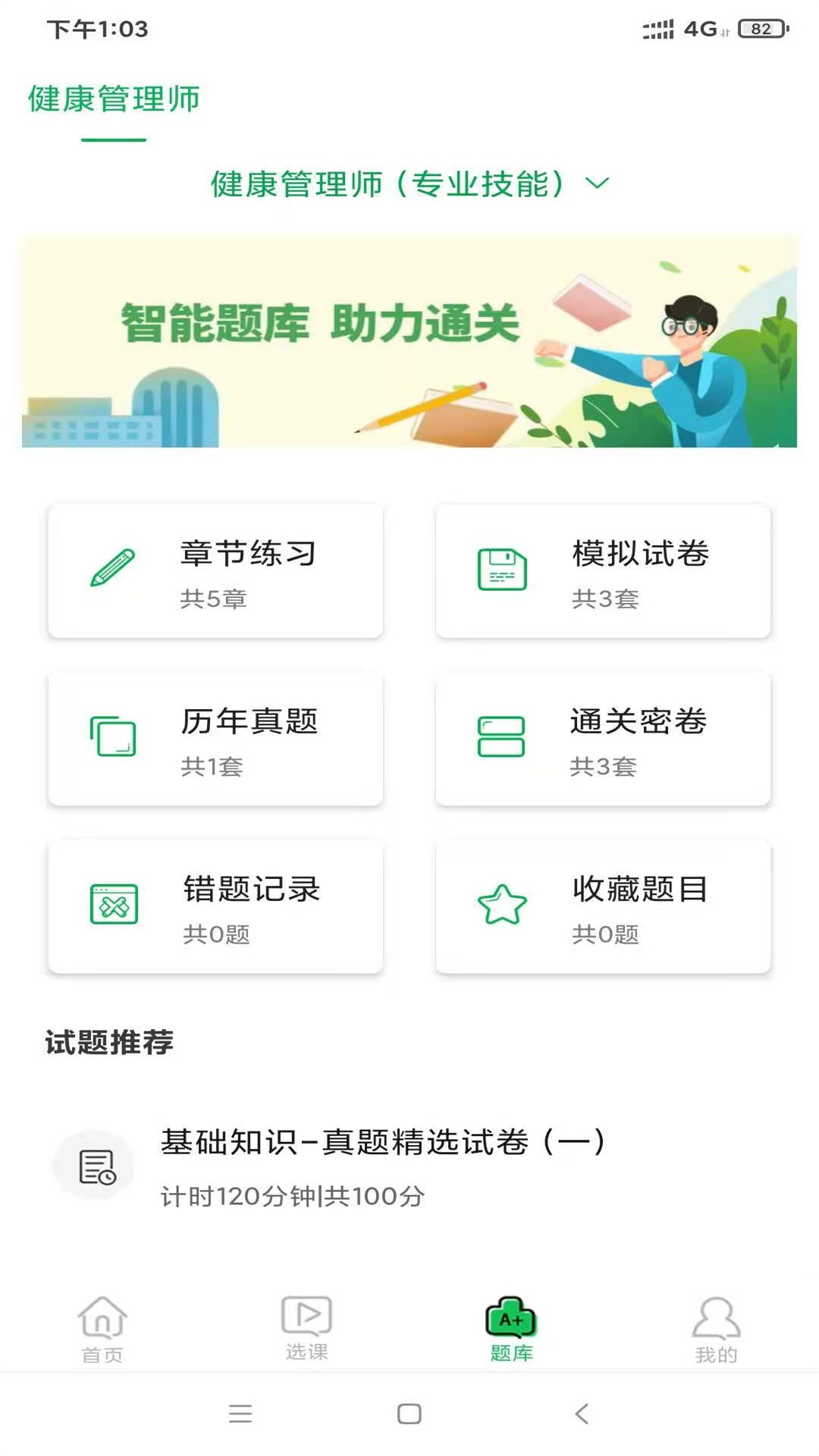Click the 健康管理师 title heading
This screenshot has width=819, height=1456.
click(x=112, y=99)
